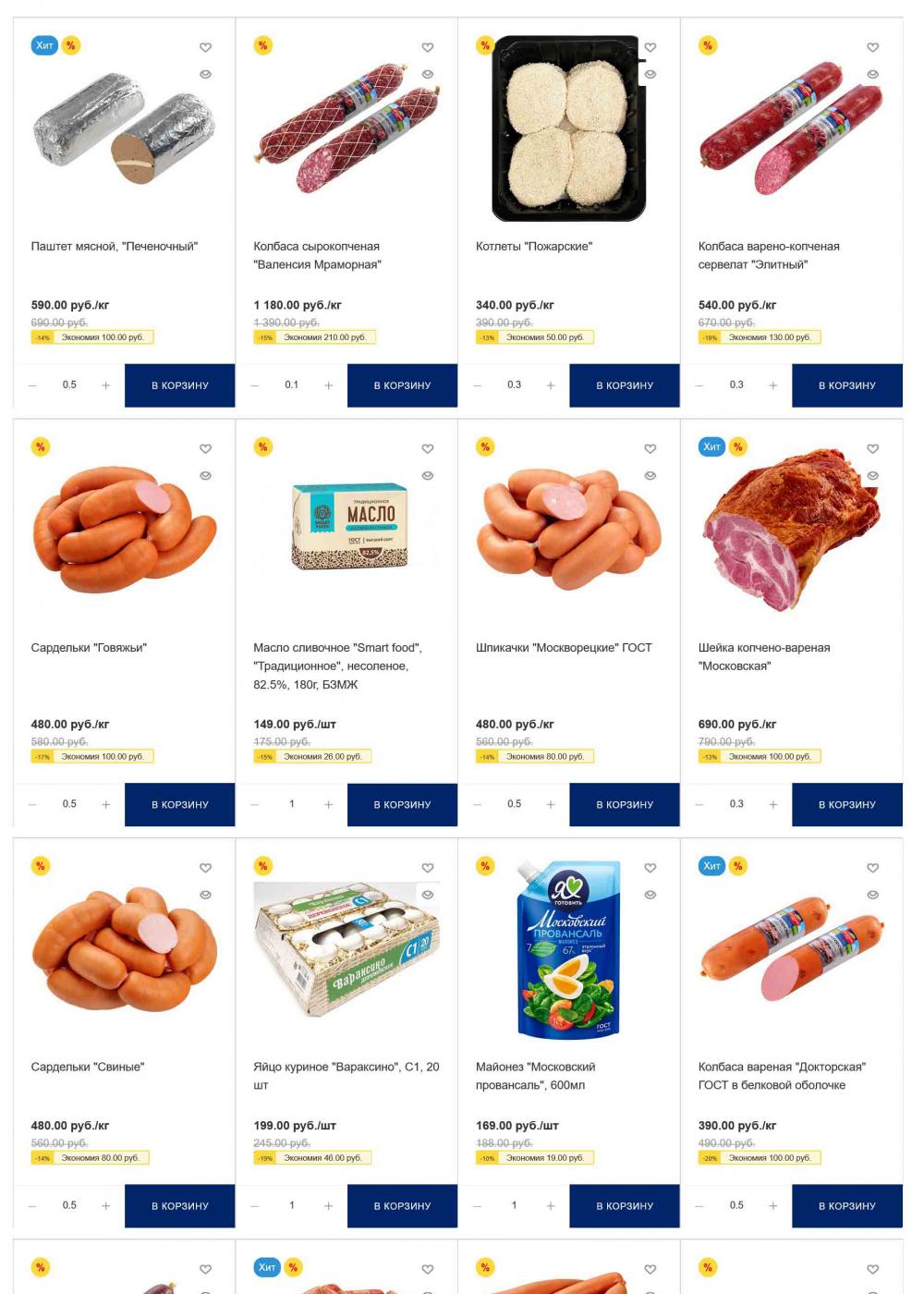The image size is (924, 1294).
Task: Quick view Колбаса Докторская via eye icon
Action: [x=873, y=895]
